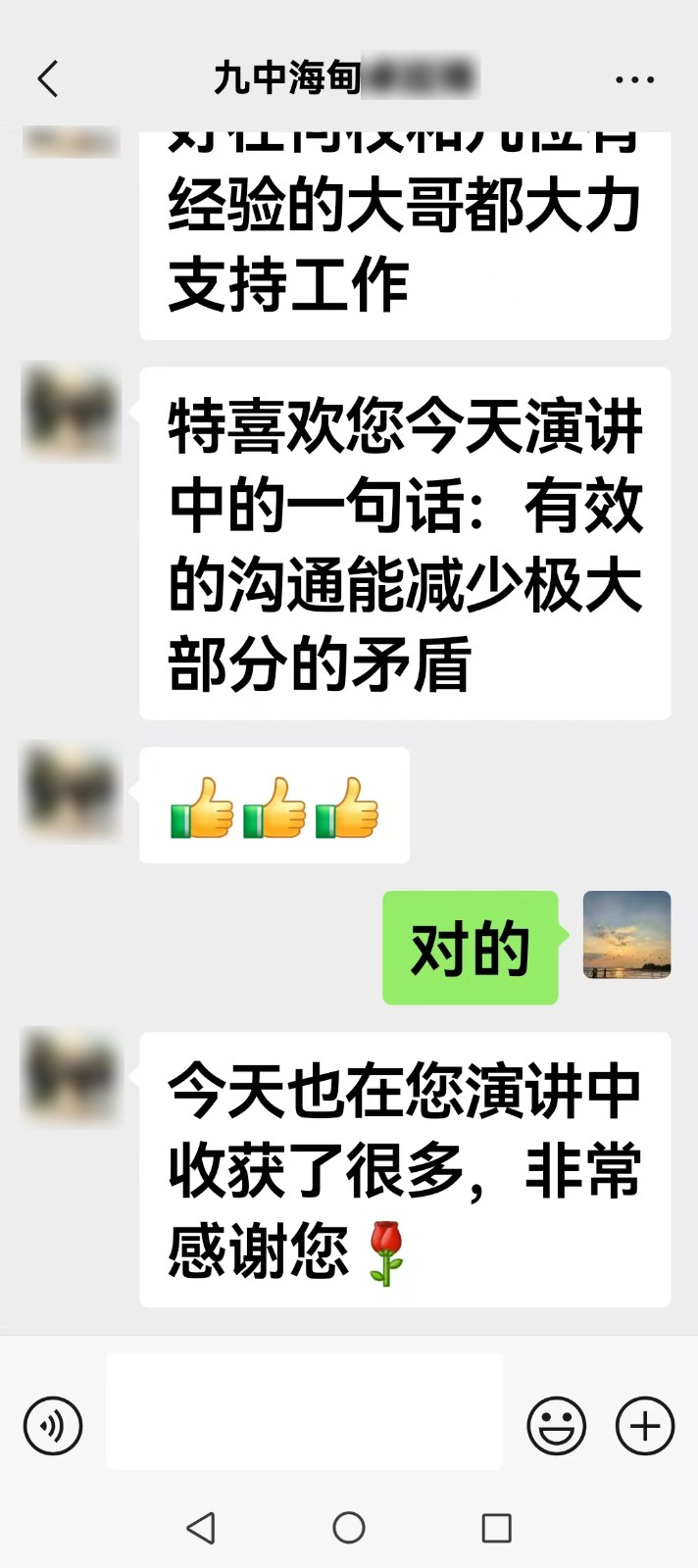Switch to voice message input

click(x=53, y=1425)
